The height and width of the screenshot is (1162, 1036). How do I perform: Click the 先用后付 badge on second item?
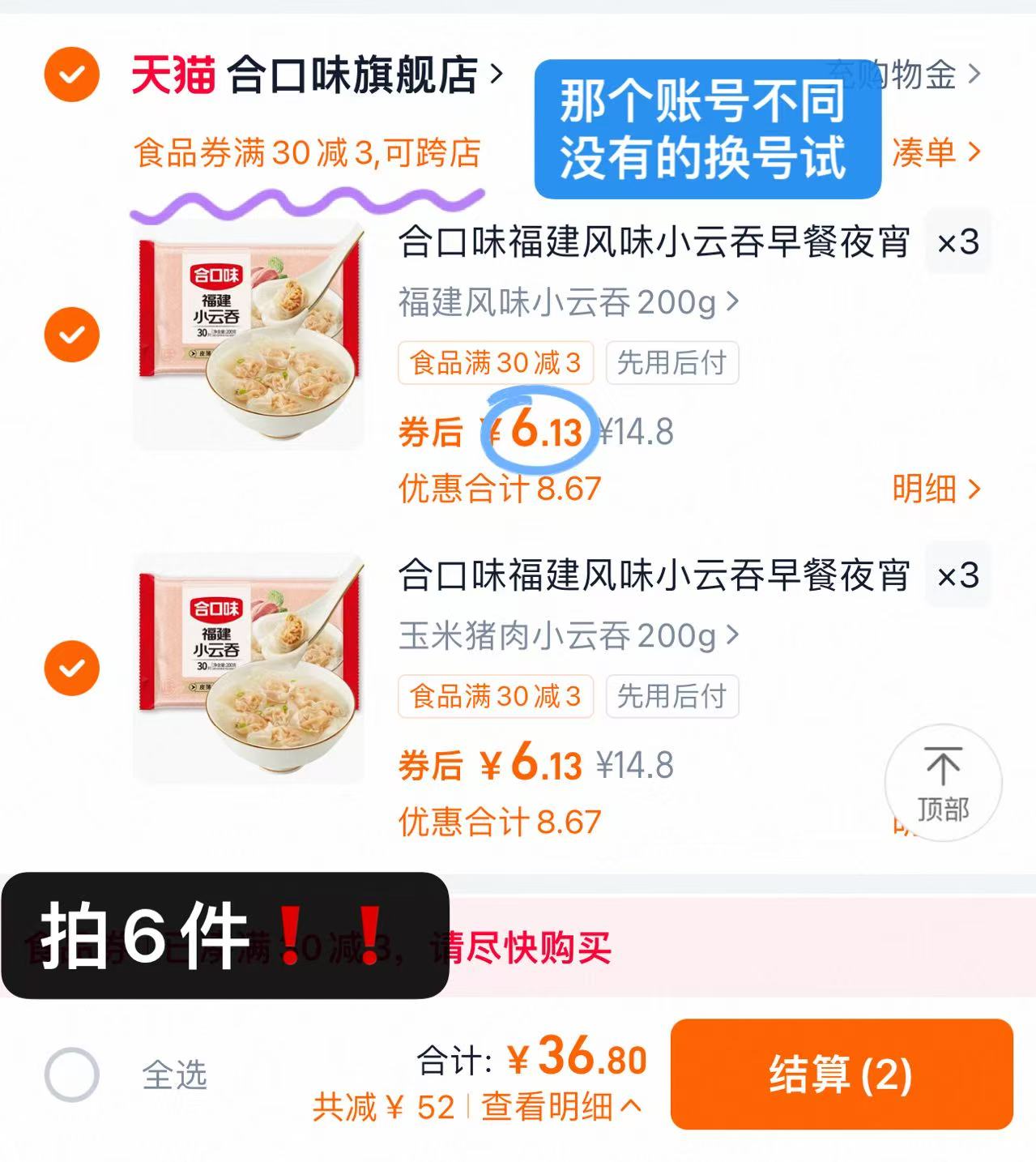click(673, 695)
